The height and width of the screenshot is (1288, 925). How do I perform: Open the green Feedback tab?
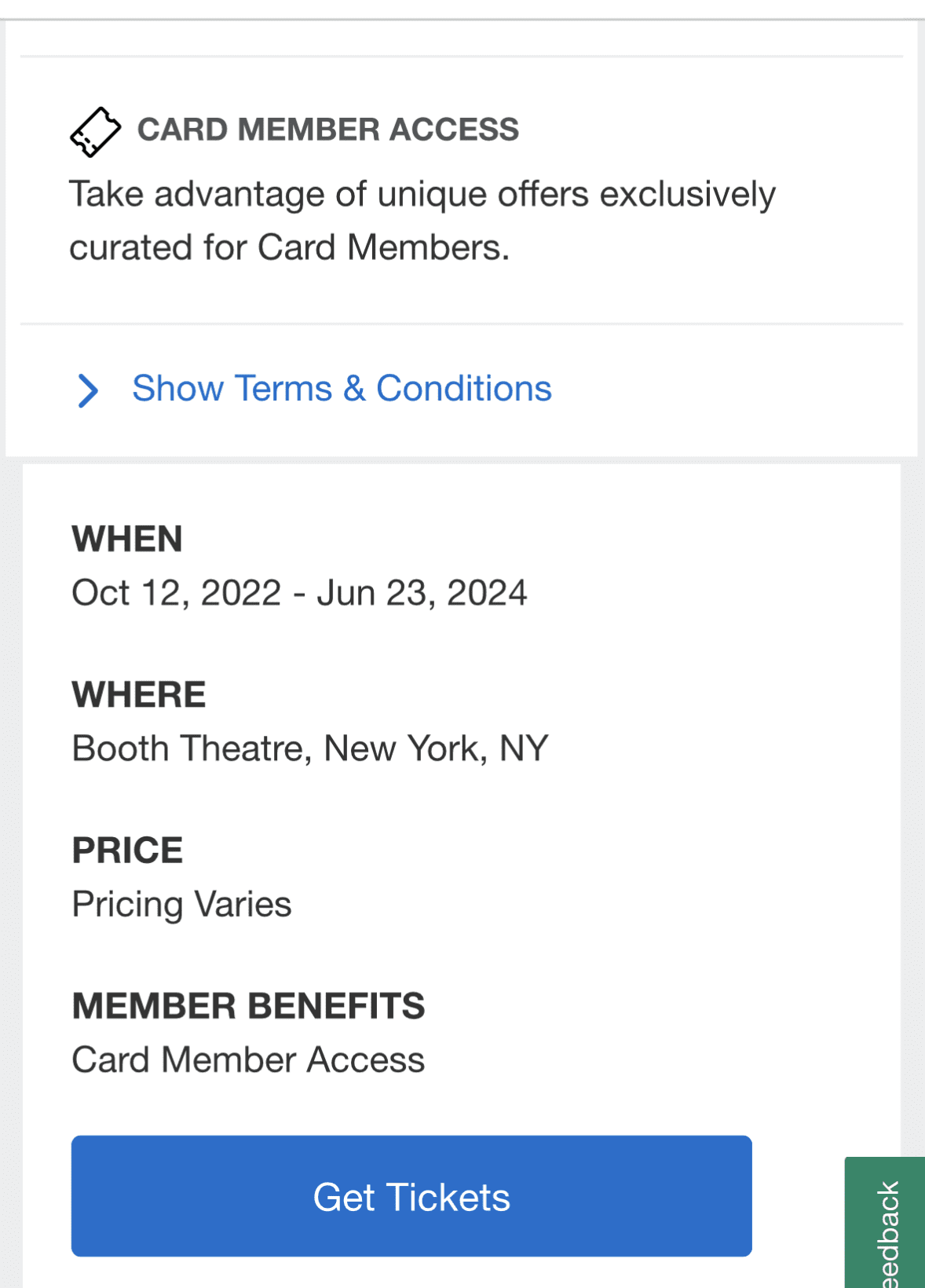coord(883,1225)
